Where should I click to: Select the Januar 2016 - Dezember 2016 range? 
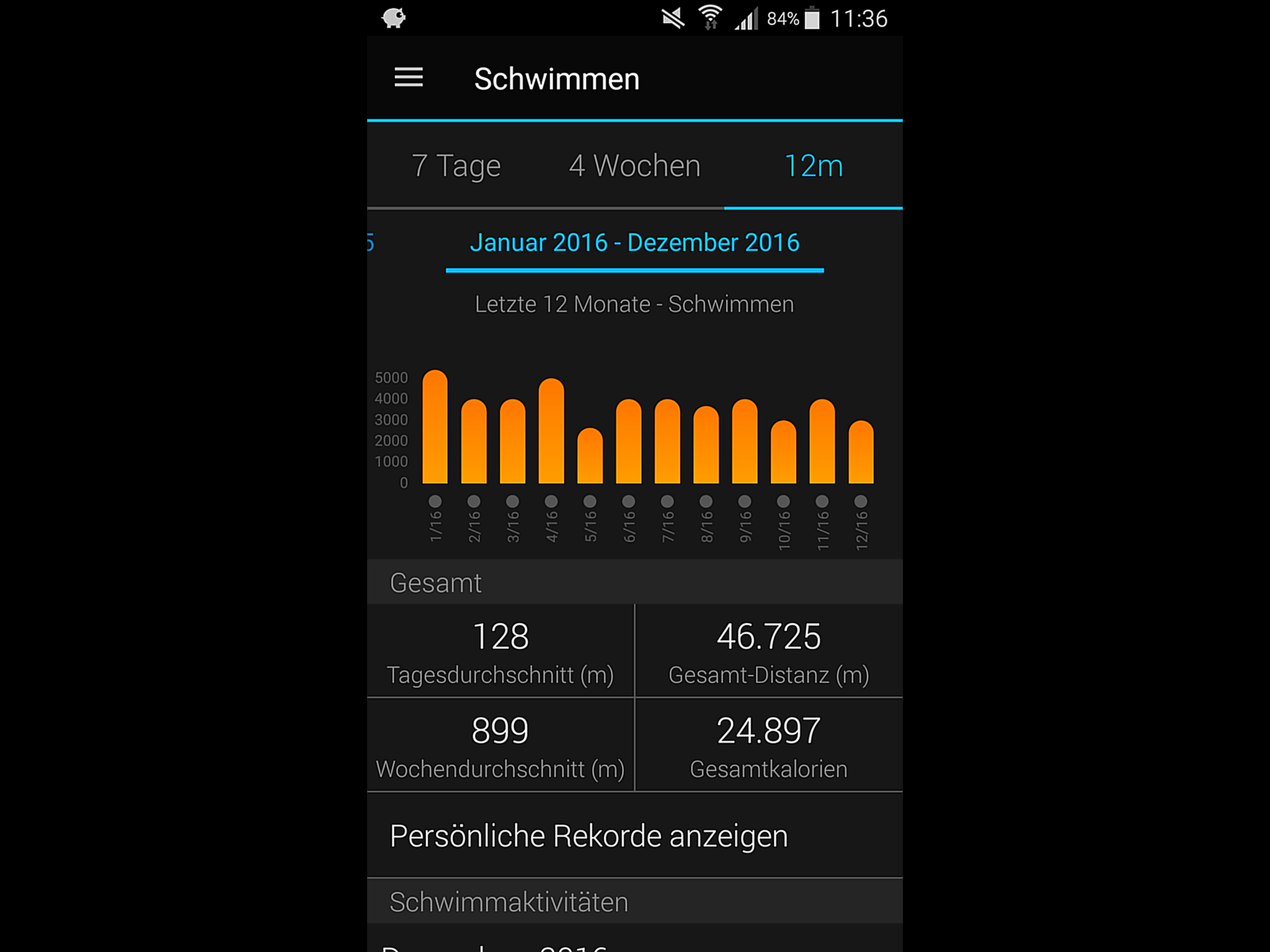[x=634, y=242]
